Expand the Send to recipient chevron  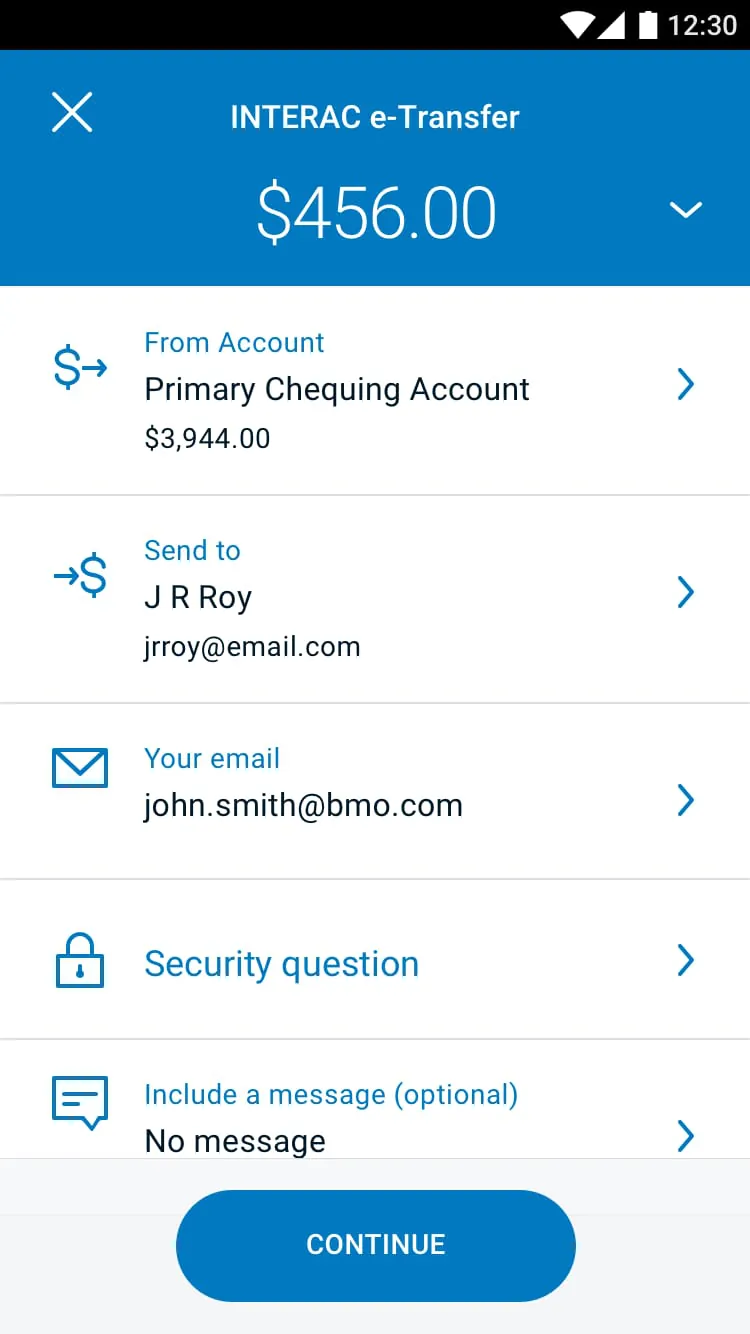(x=686, y=592)
